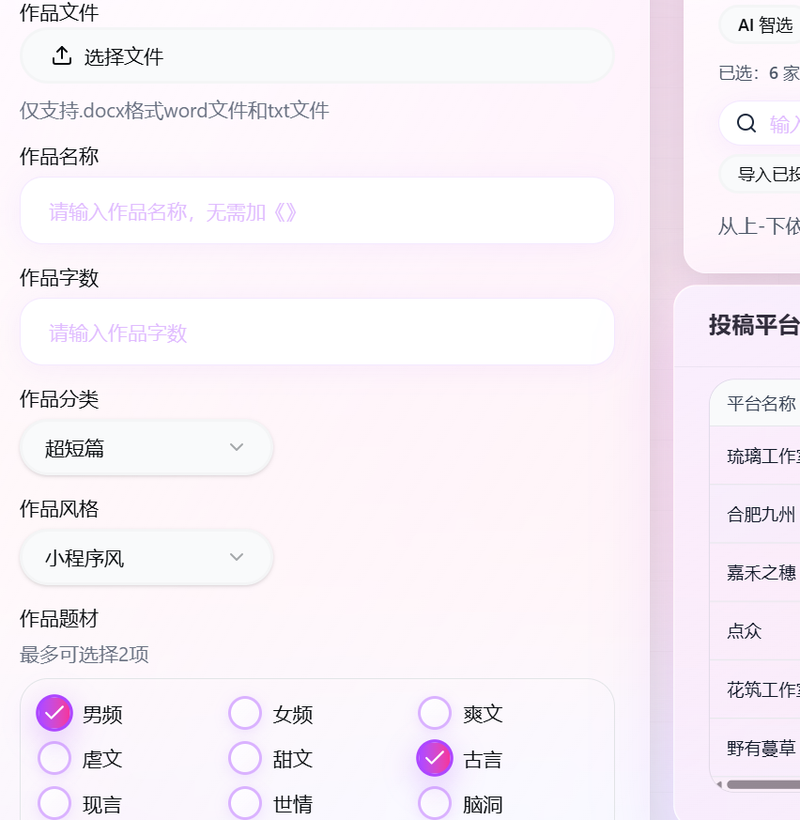The width and height of the screenshot is (800, 820).
Task: Select the 现言 checkbox
Action: click(x=54, y=803)
